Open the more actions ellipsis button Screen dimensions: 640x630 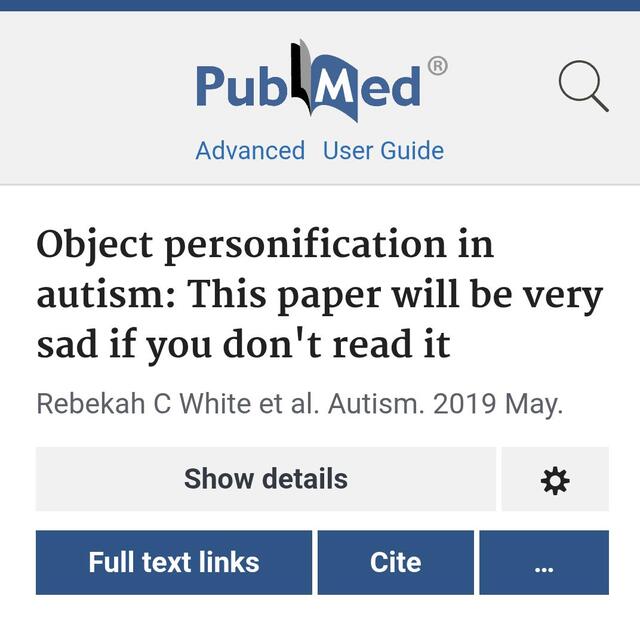tap(543, 564)
